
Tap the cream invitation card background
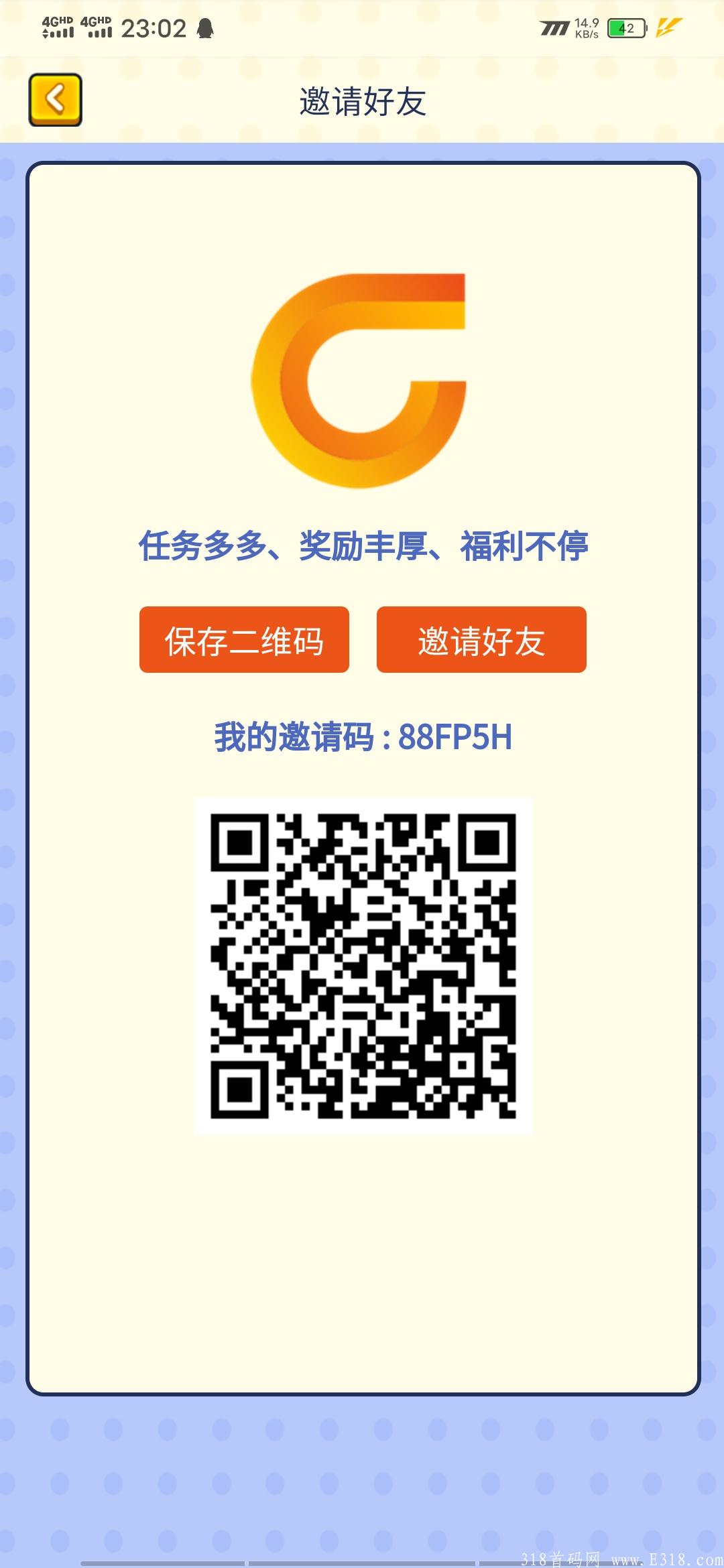pyautogui.click(x=362, y=1273)
